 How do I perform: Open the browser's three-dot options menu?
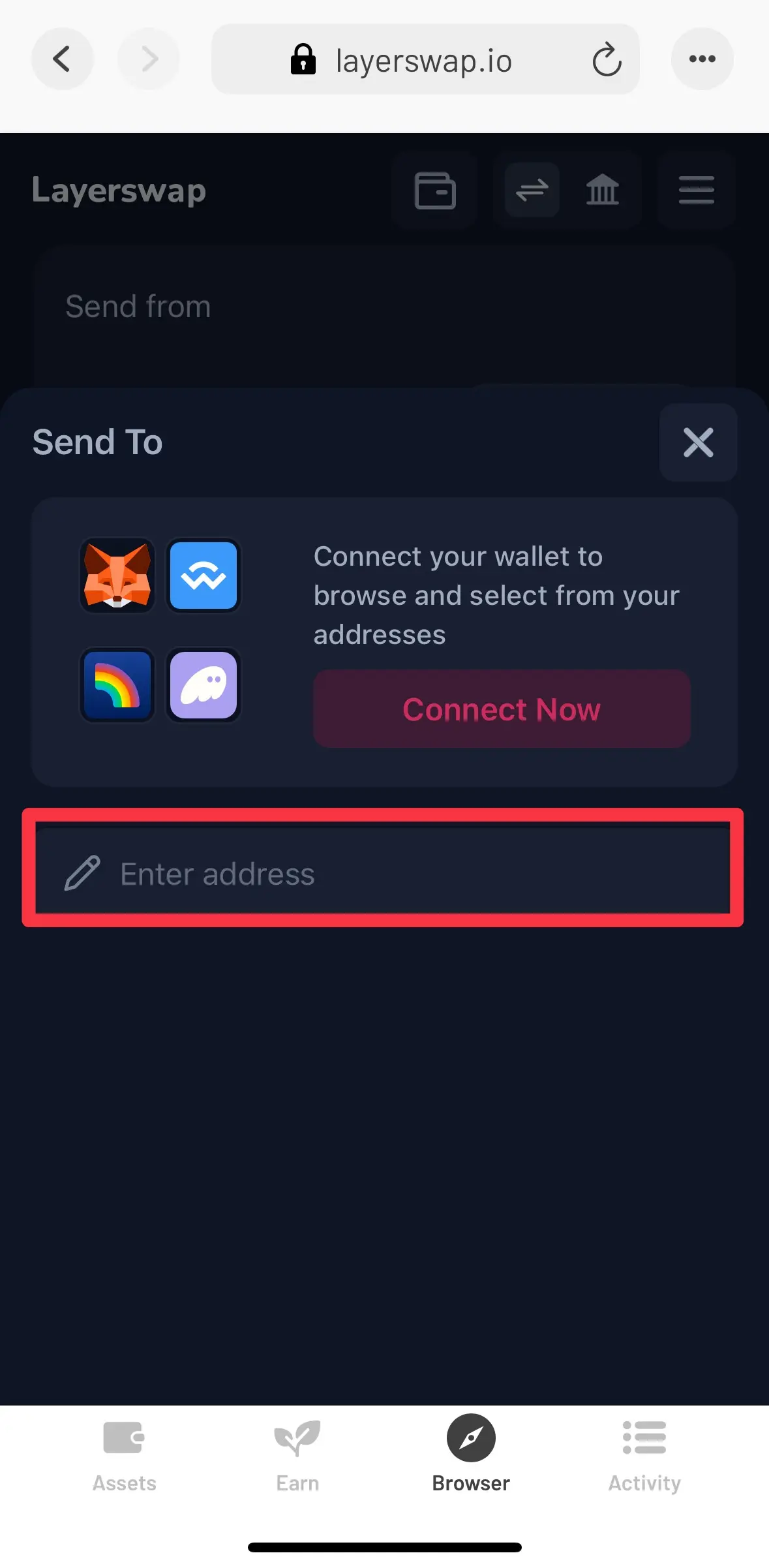click(702, 59)
